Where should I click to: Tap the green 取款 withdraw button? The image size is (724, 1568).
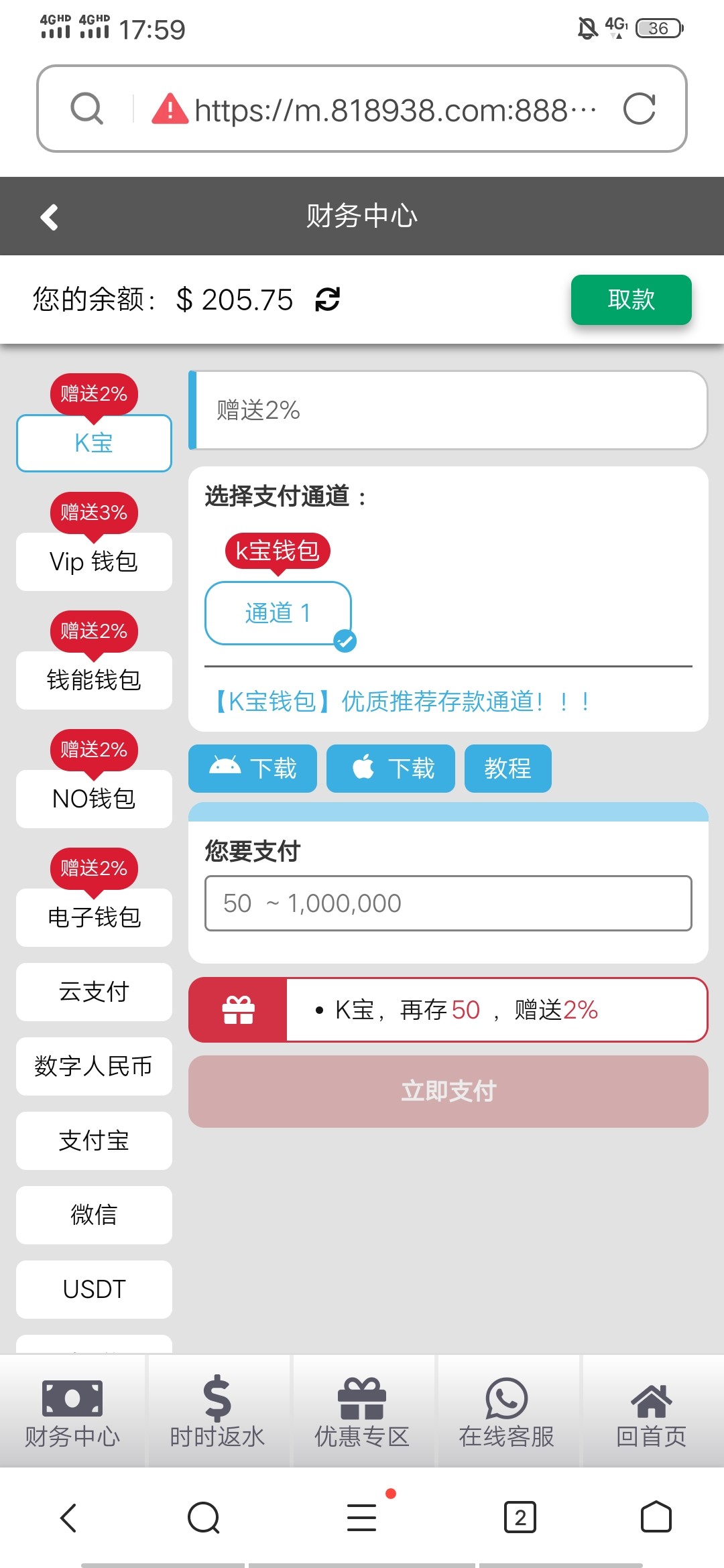click(631, 300)
